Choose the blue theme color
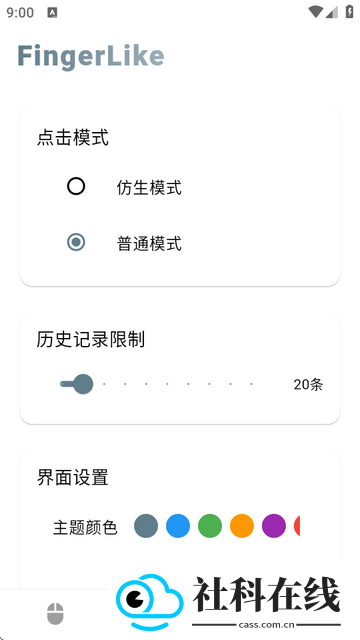Image resolution: width=360 pixels, height=640 pixels. coord(178,526)
